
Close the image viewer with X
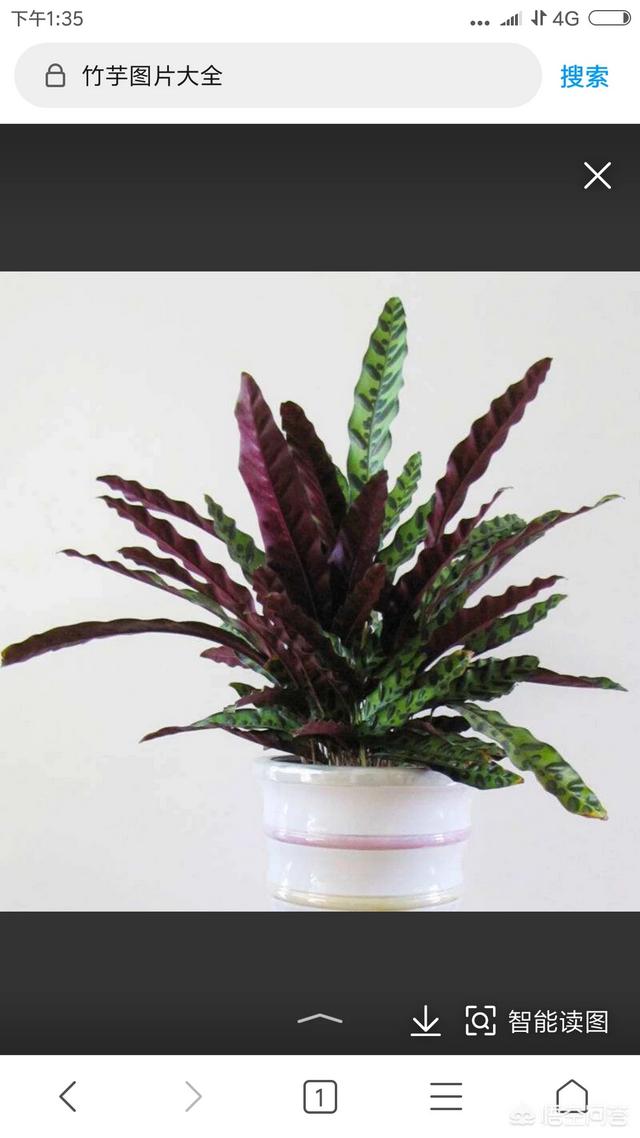(597, 176)
